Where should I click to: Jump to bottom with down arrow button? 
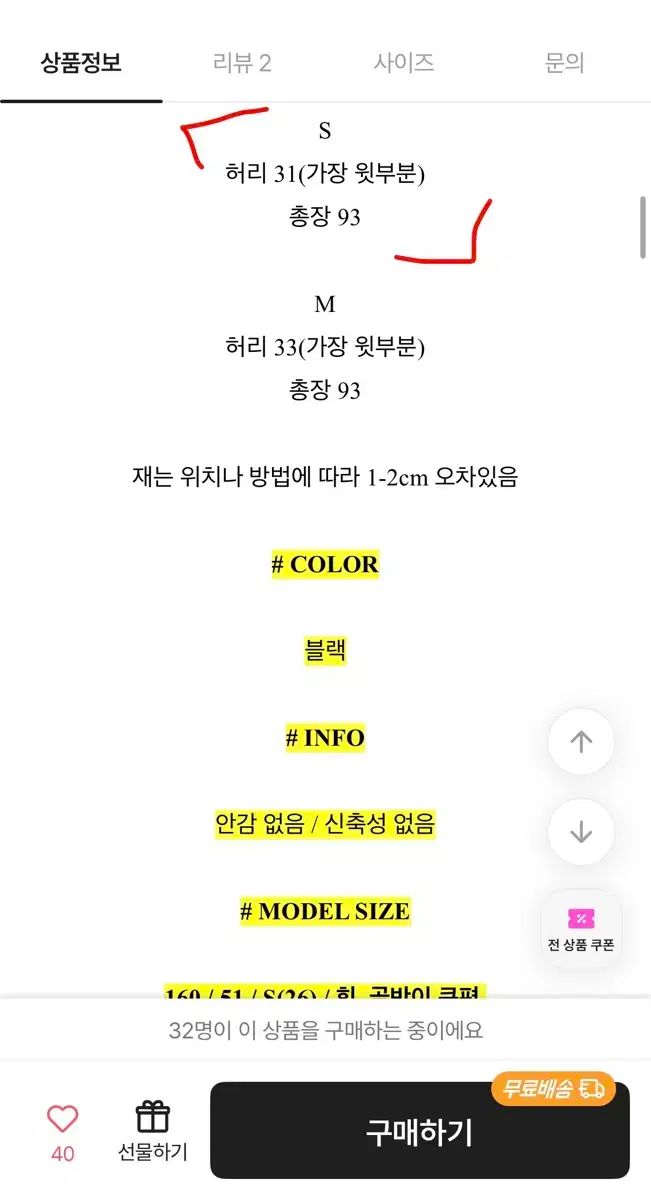581,832
